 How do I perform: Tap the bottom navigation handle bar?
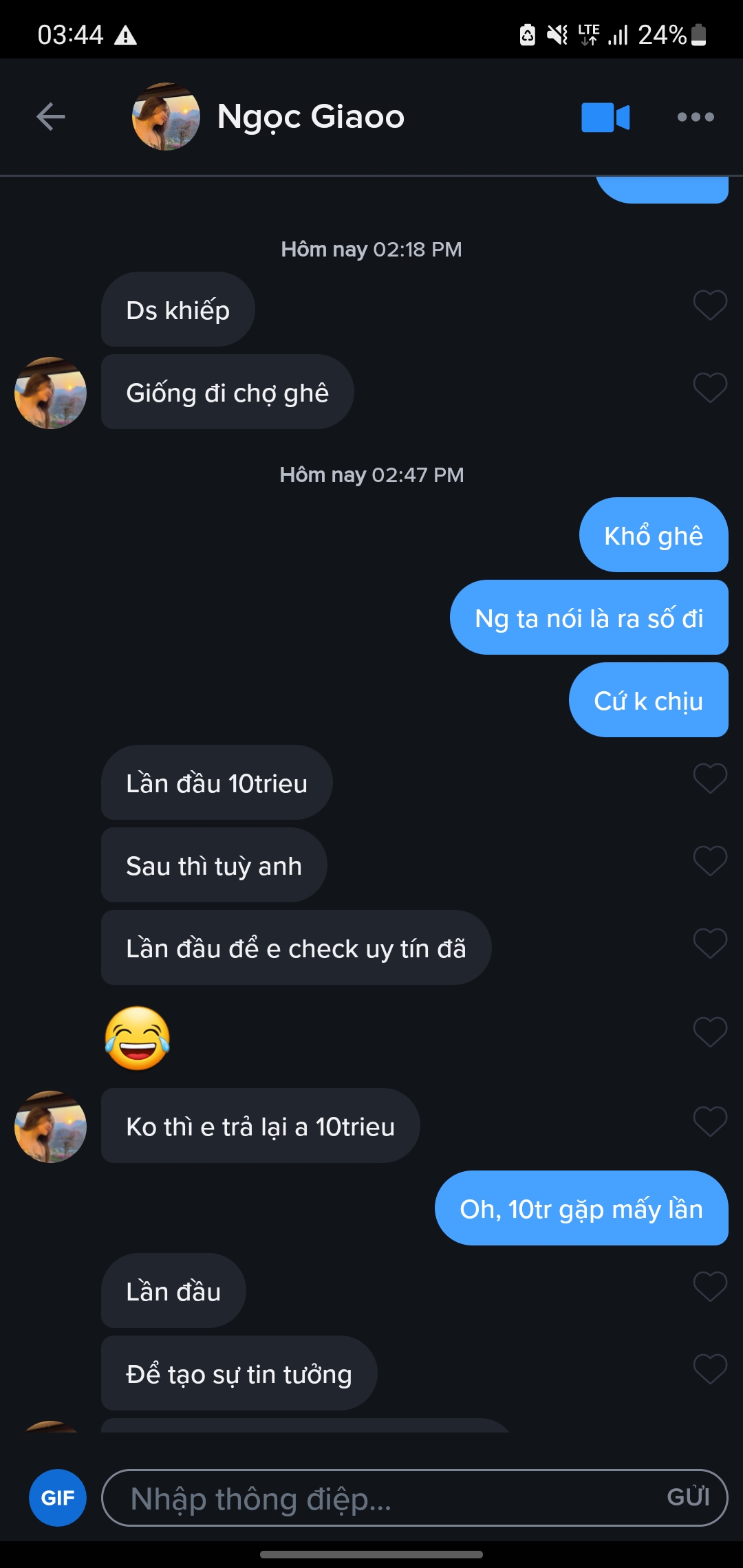[371, 1555]
